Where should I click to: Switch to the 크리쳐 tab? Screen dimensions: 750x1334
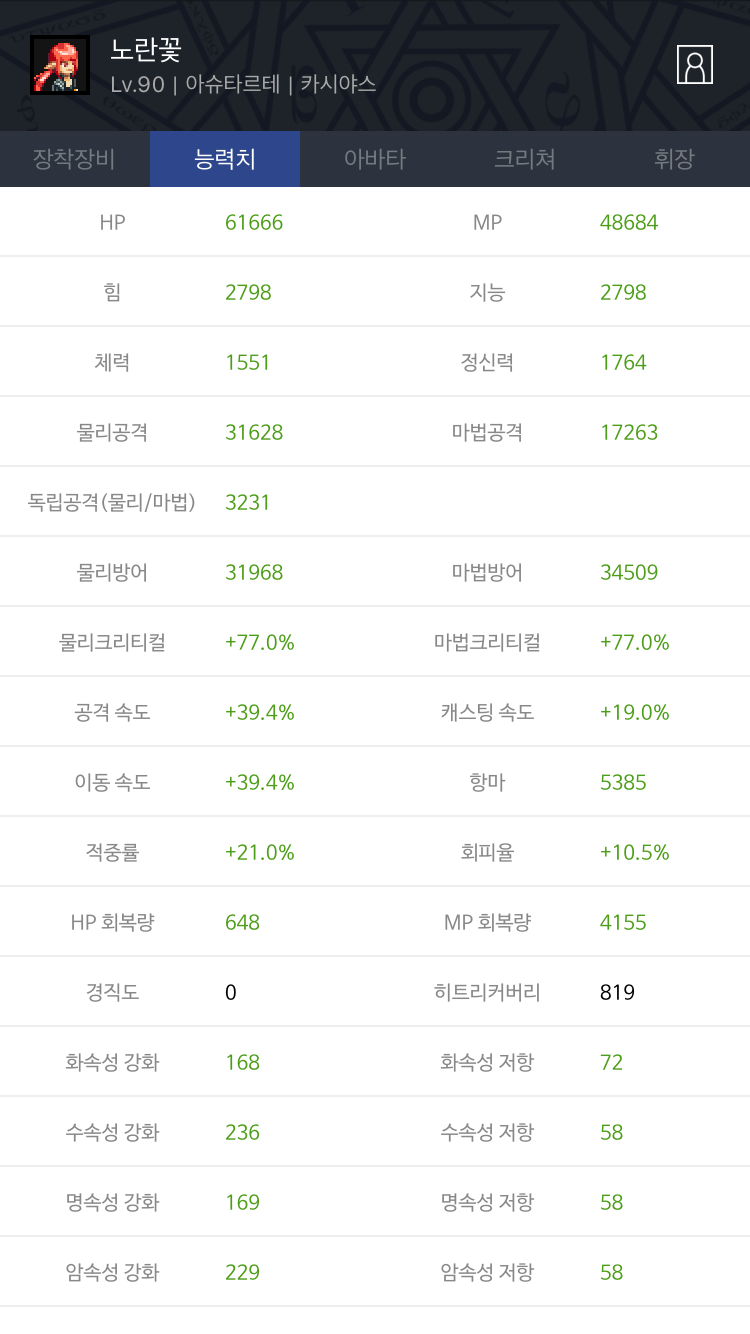pos(525,159)
